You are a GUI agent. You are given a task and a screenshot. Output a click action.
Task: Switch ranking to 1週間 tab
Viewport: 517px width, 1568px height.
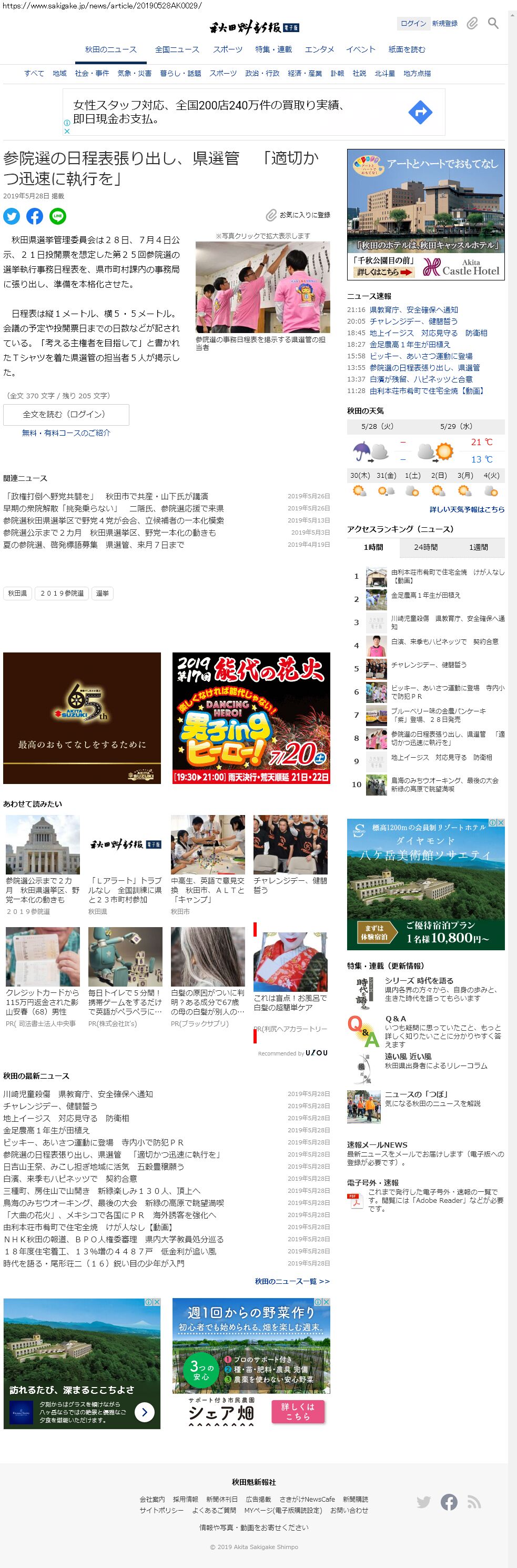point(478,547)
